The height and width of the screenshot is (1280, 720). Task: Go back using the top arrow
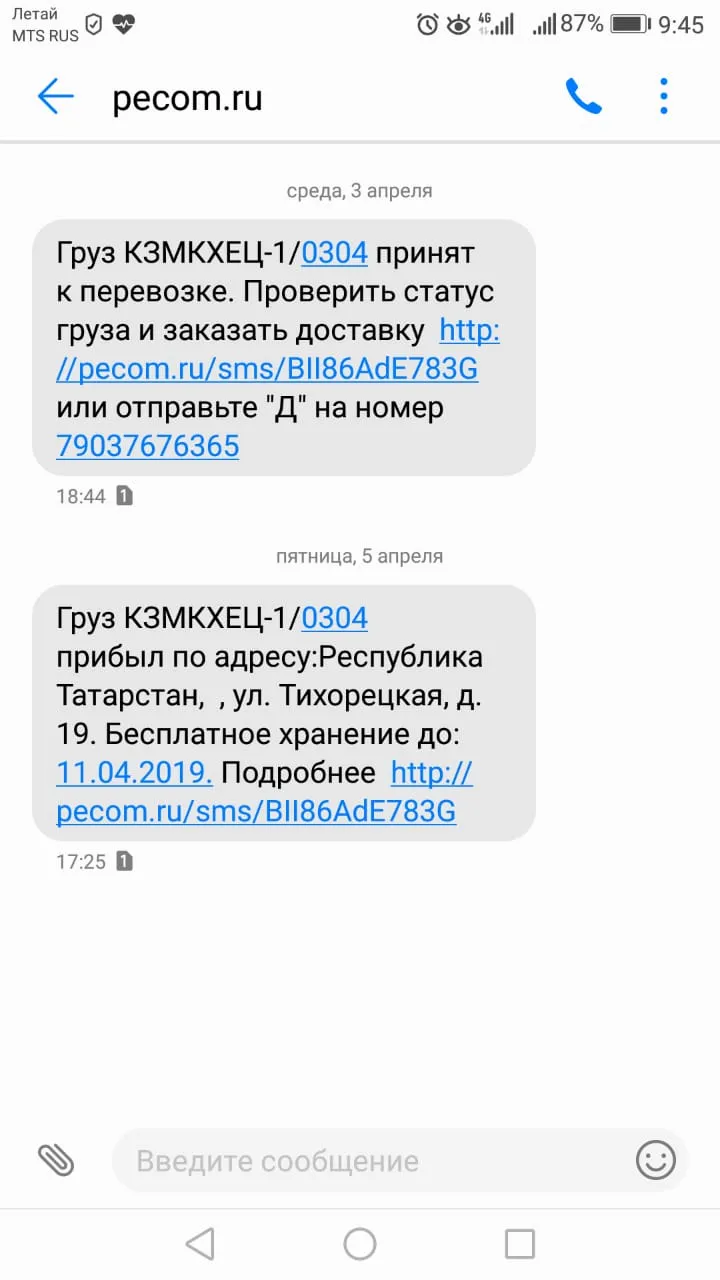tap(56, 97)
